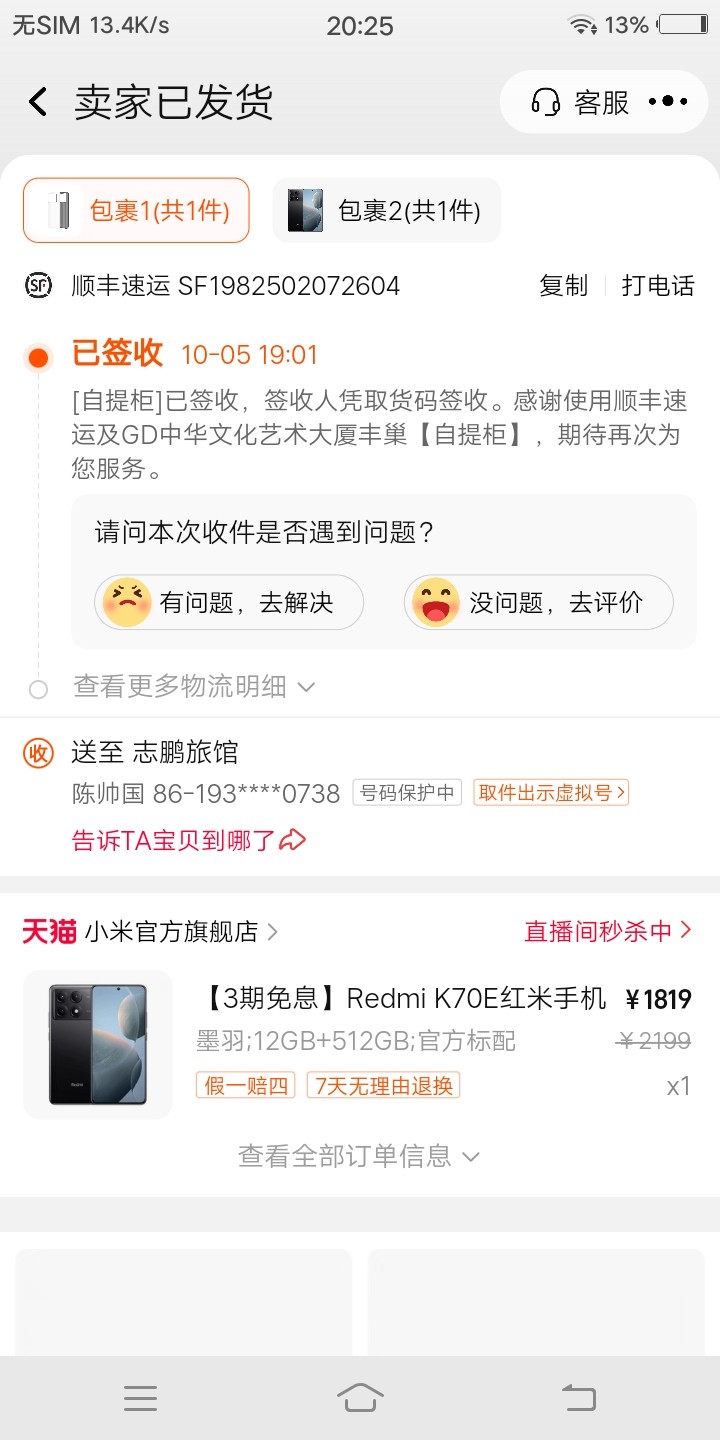Switch to 包裹2 package tab
This screenshot has width=720, height=1440.
coord(386,211)
